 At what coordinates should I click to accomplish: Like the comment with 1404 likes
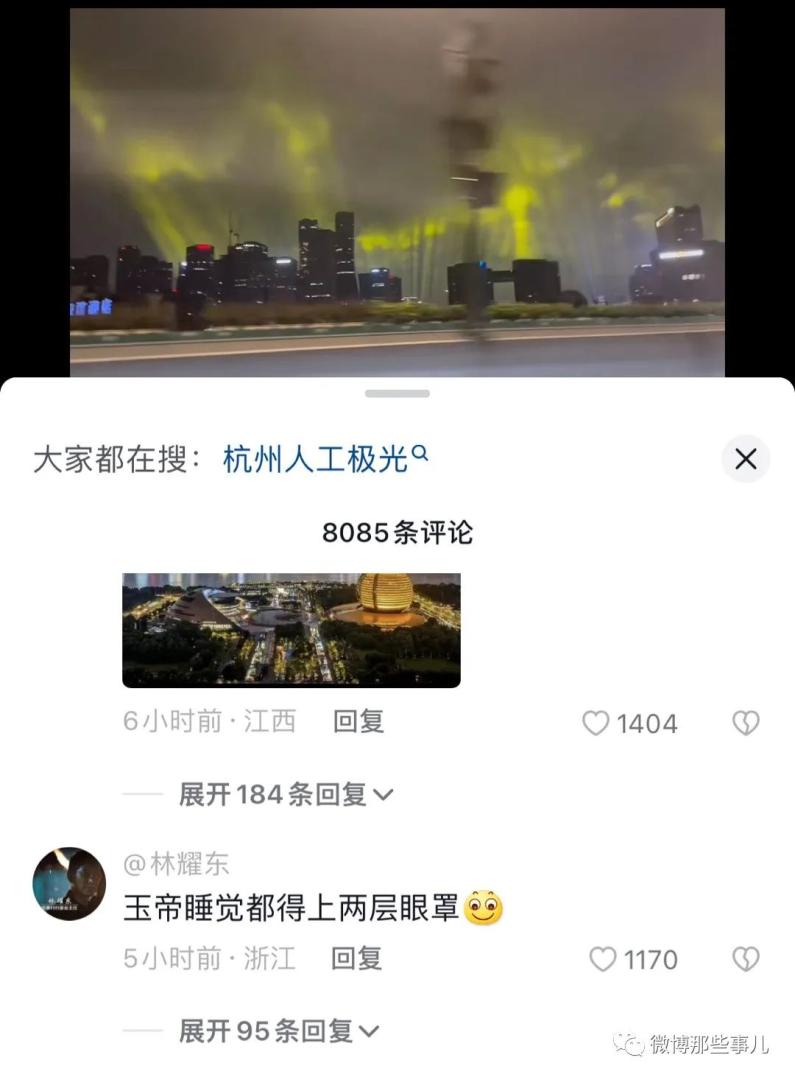coord(597,723)
